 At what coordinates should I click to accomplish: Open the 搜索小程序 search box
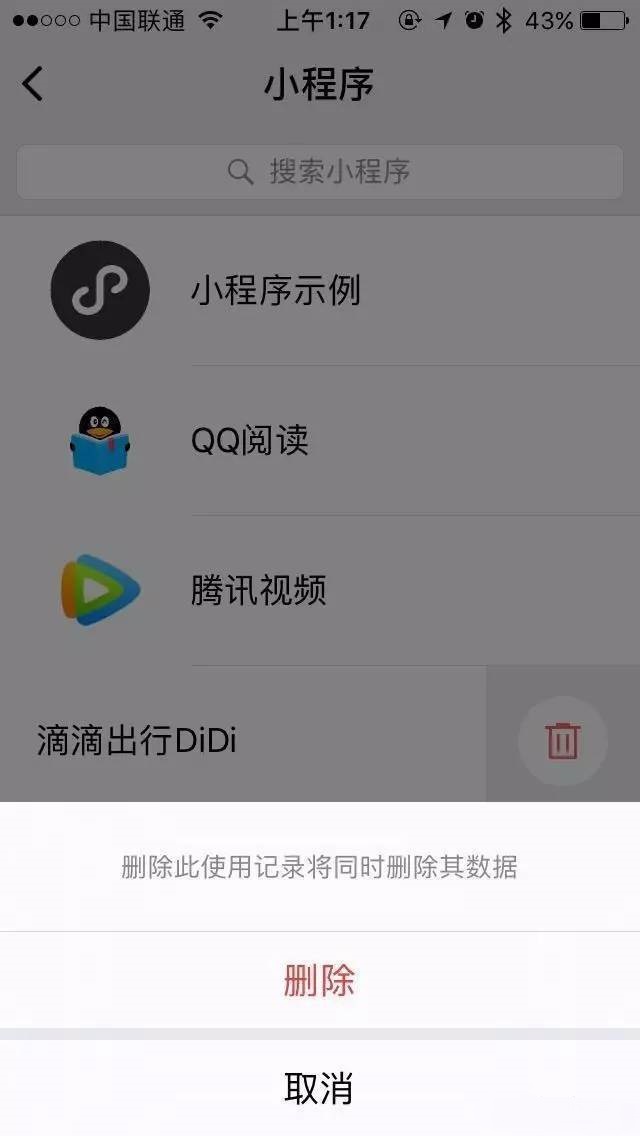tap(320, 171)
